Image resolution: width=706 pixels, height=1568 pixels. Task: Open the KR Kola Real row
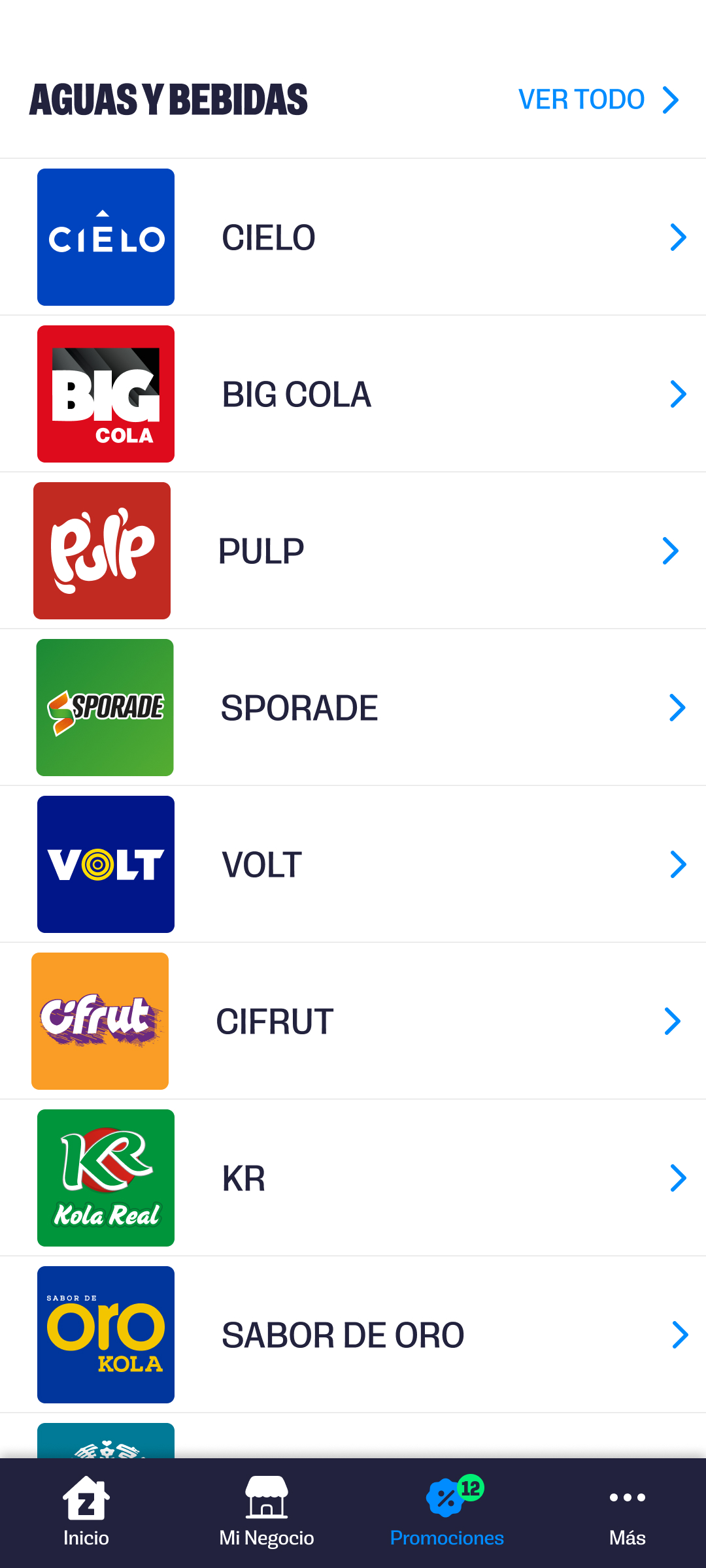point(353,1178)
